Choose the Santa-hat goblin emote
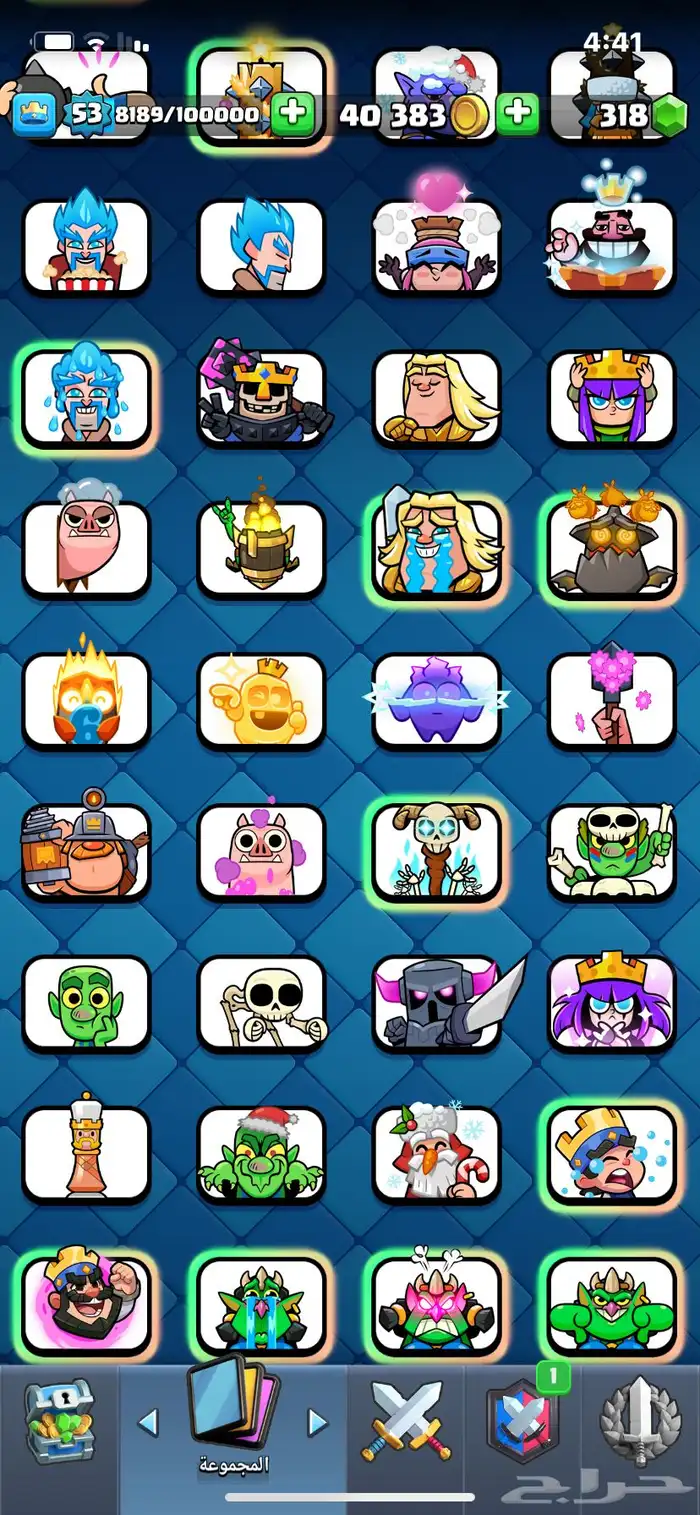This screenshot has width=700, height=1515. pos(261,1155)
